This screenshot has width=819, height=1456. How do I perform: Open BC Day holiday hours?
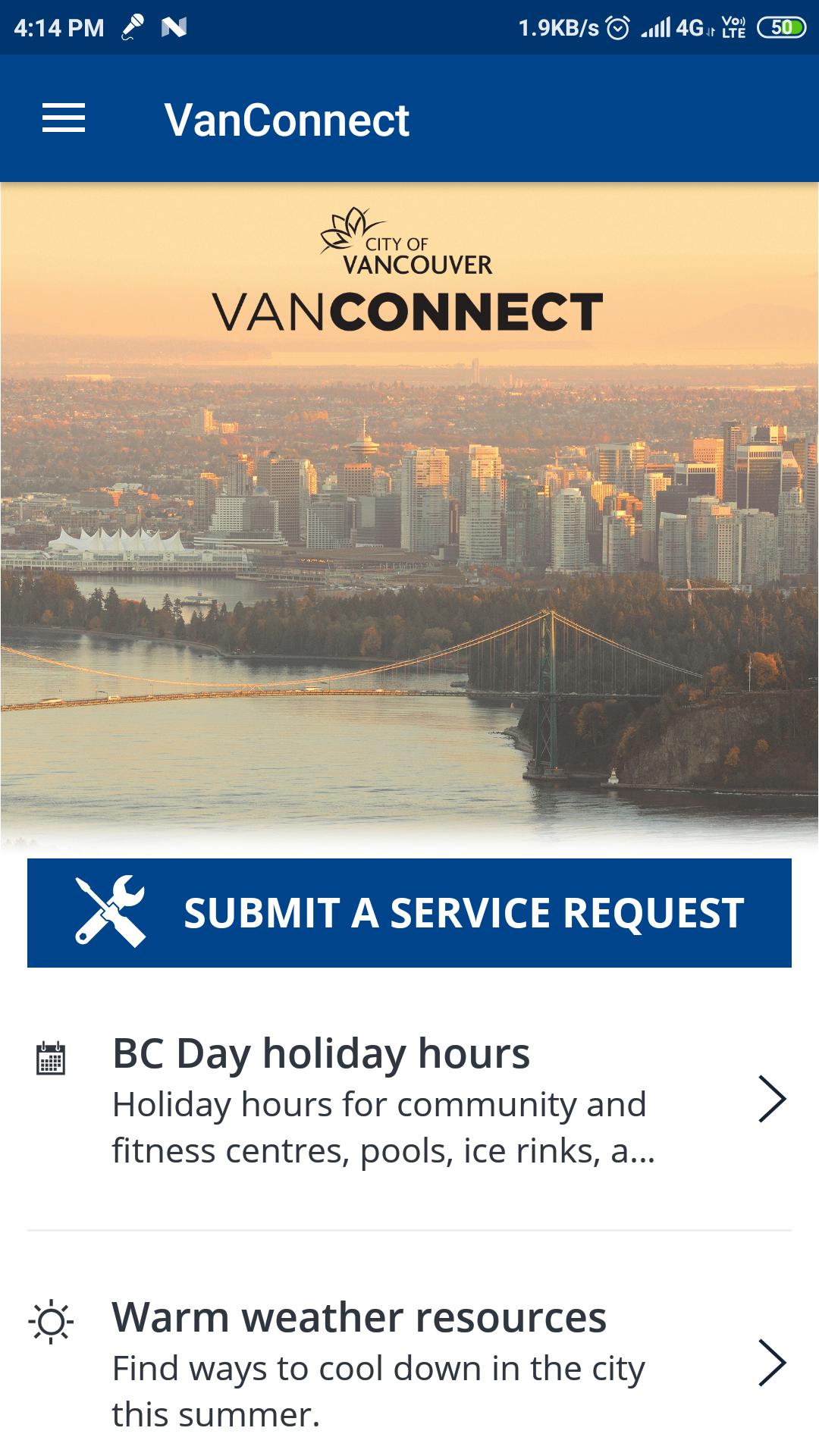[409, 1100]
